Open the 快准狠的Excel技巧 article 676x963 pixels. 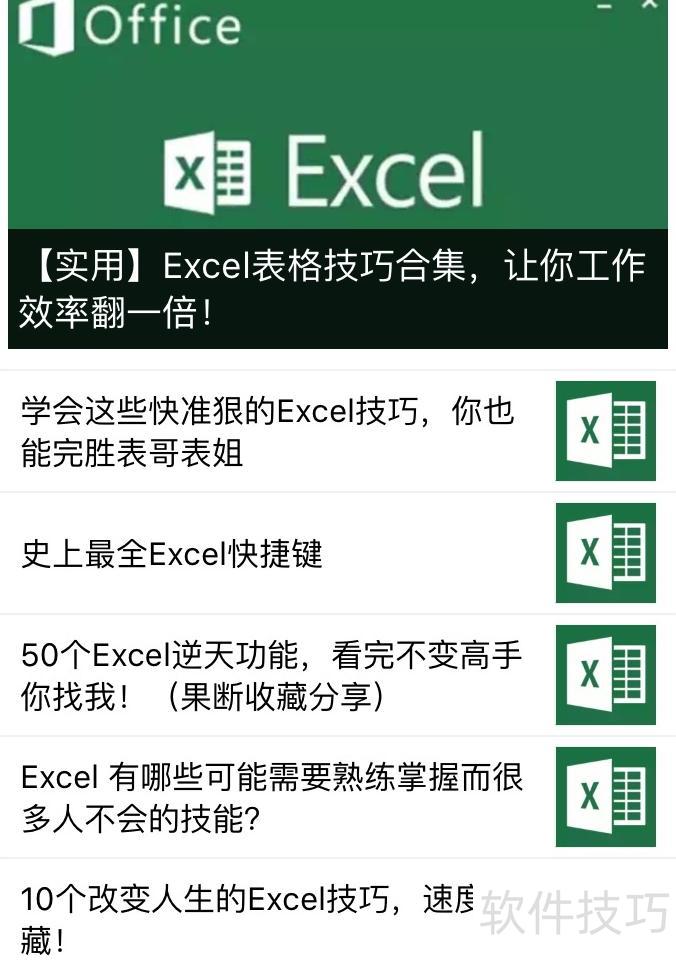(268, 432)
